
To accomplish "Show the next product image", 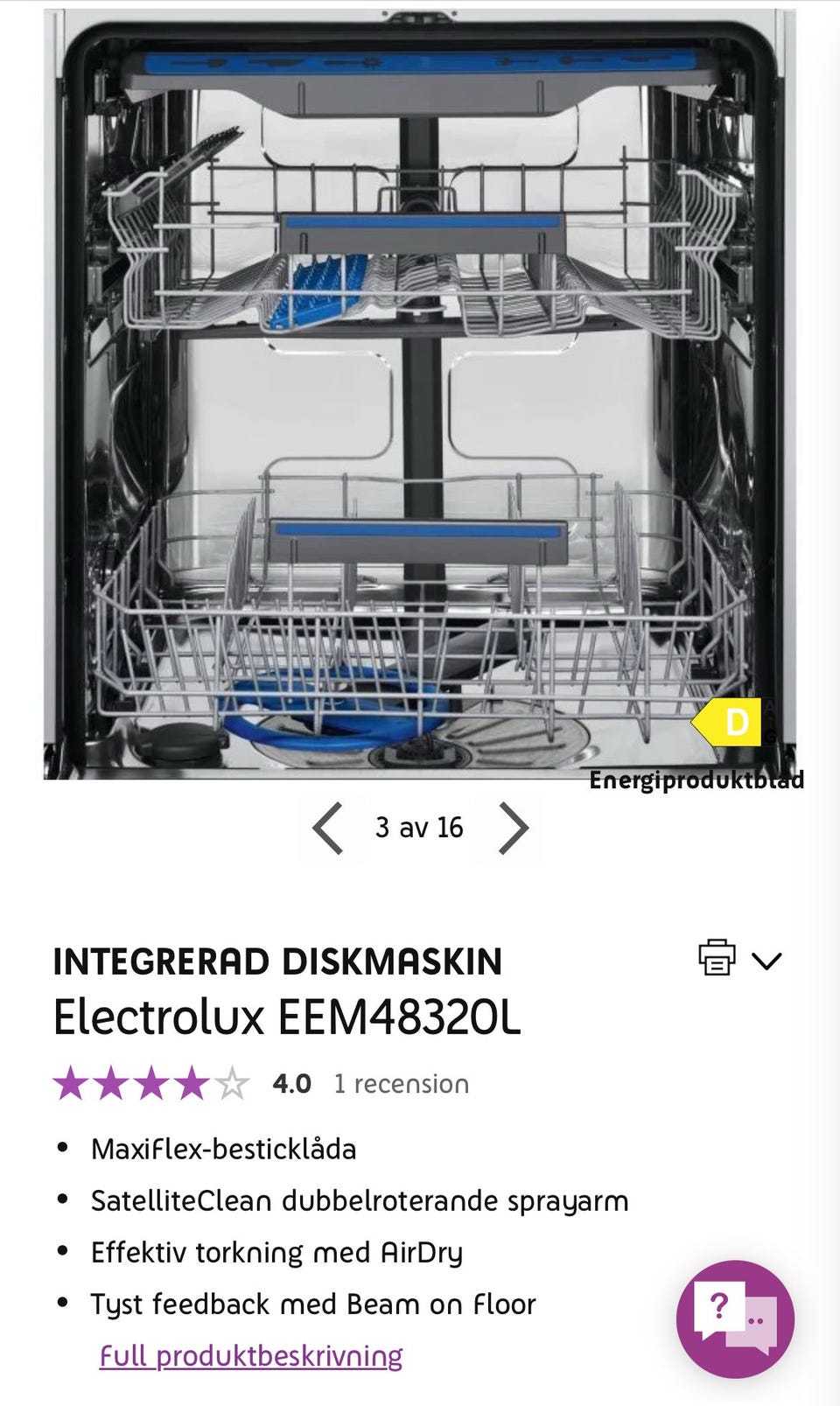I will pos(511,828).
